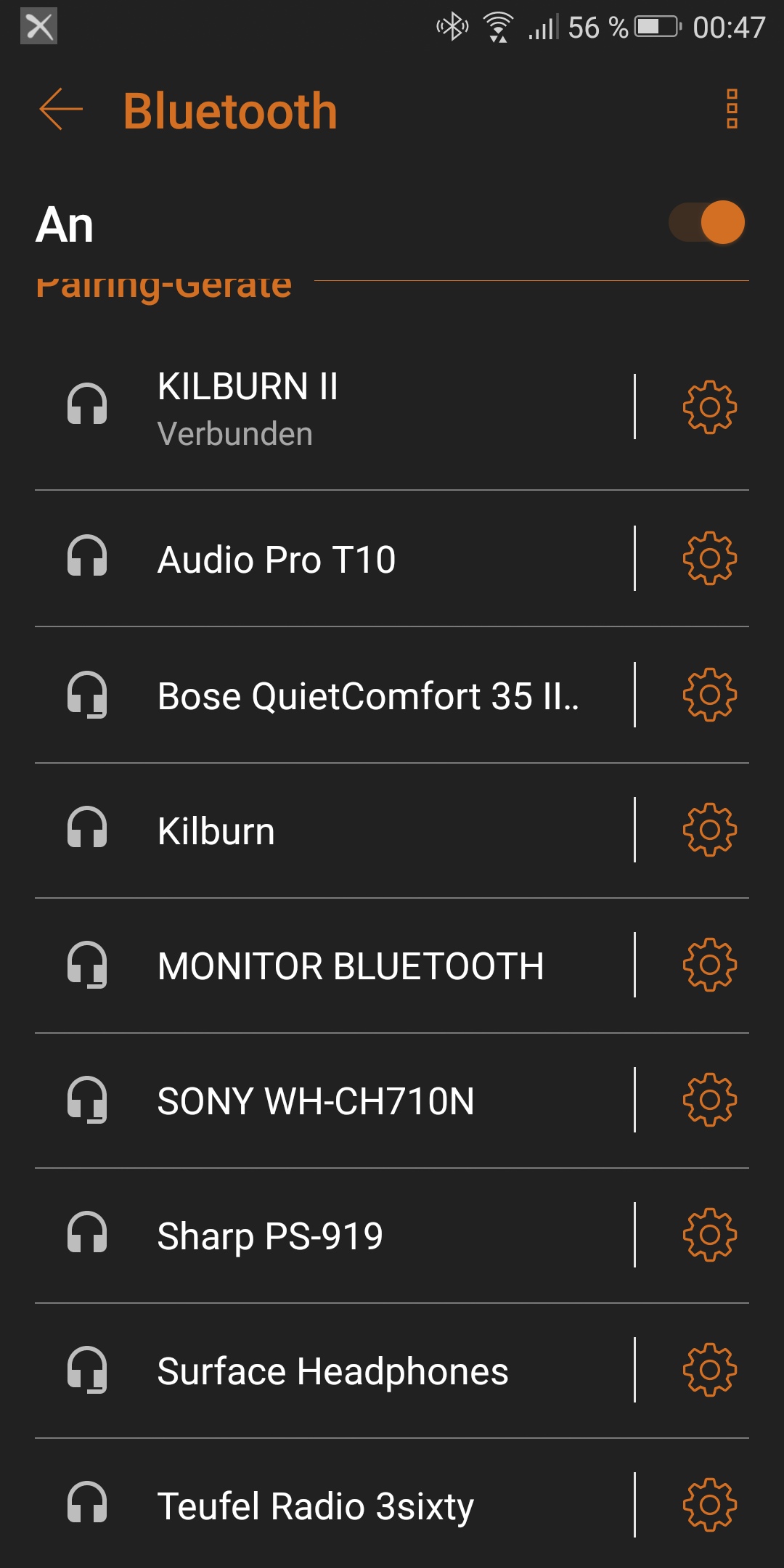Image resolution: width=784 pixels, height=1568 pixels.
Task: Connect to SONY WH-CH710N
Action: (327, 1101)
